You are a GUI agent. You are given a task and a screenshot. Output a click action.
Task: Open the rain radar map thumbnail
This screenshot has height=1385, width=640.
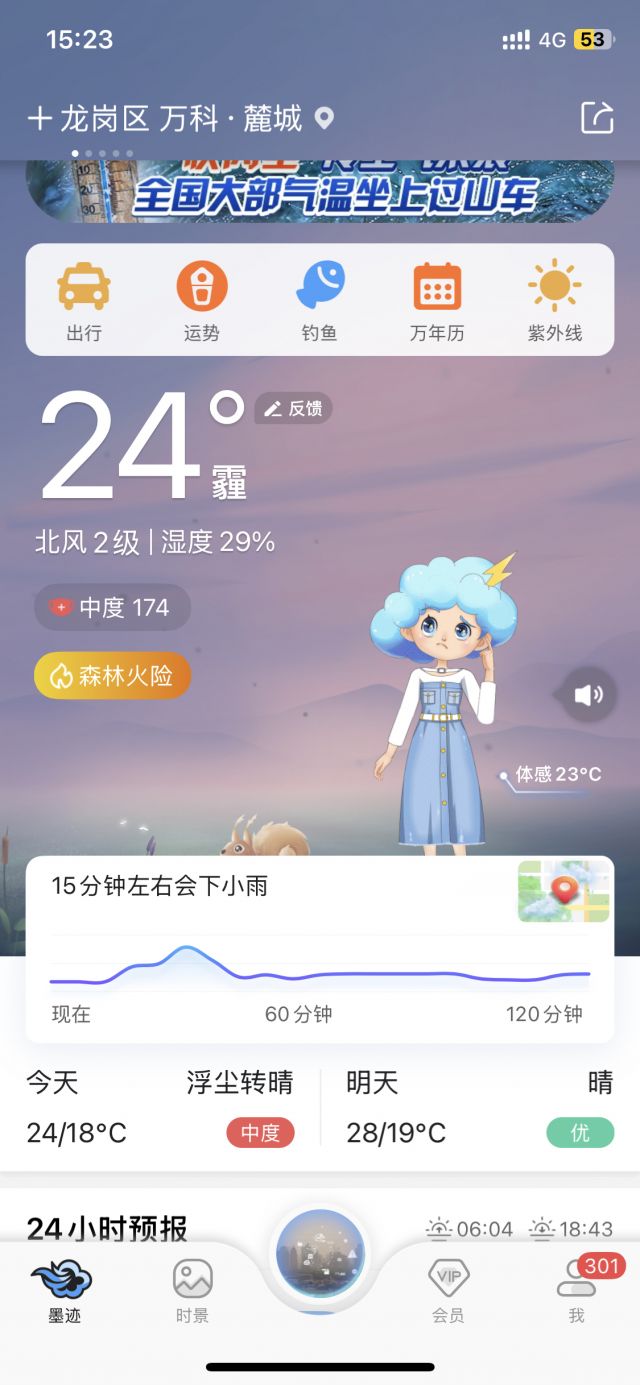pos(563,891)
